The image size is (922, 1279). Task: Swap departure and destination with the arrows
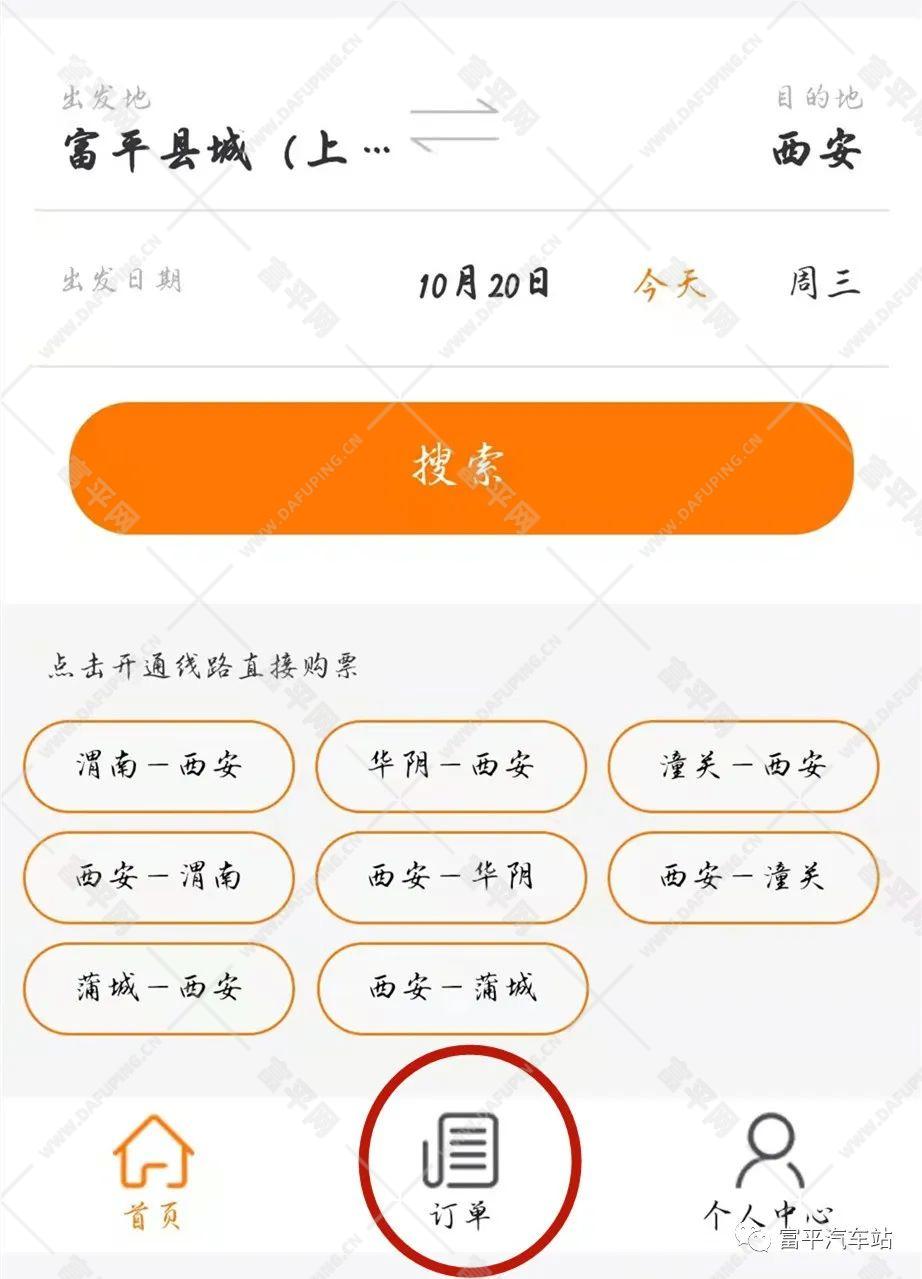tap(455, 126)
